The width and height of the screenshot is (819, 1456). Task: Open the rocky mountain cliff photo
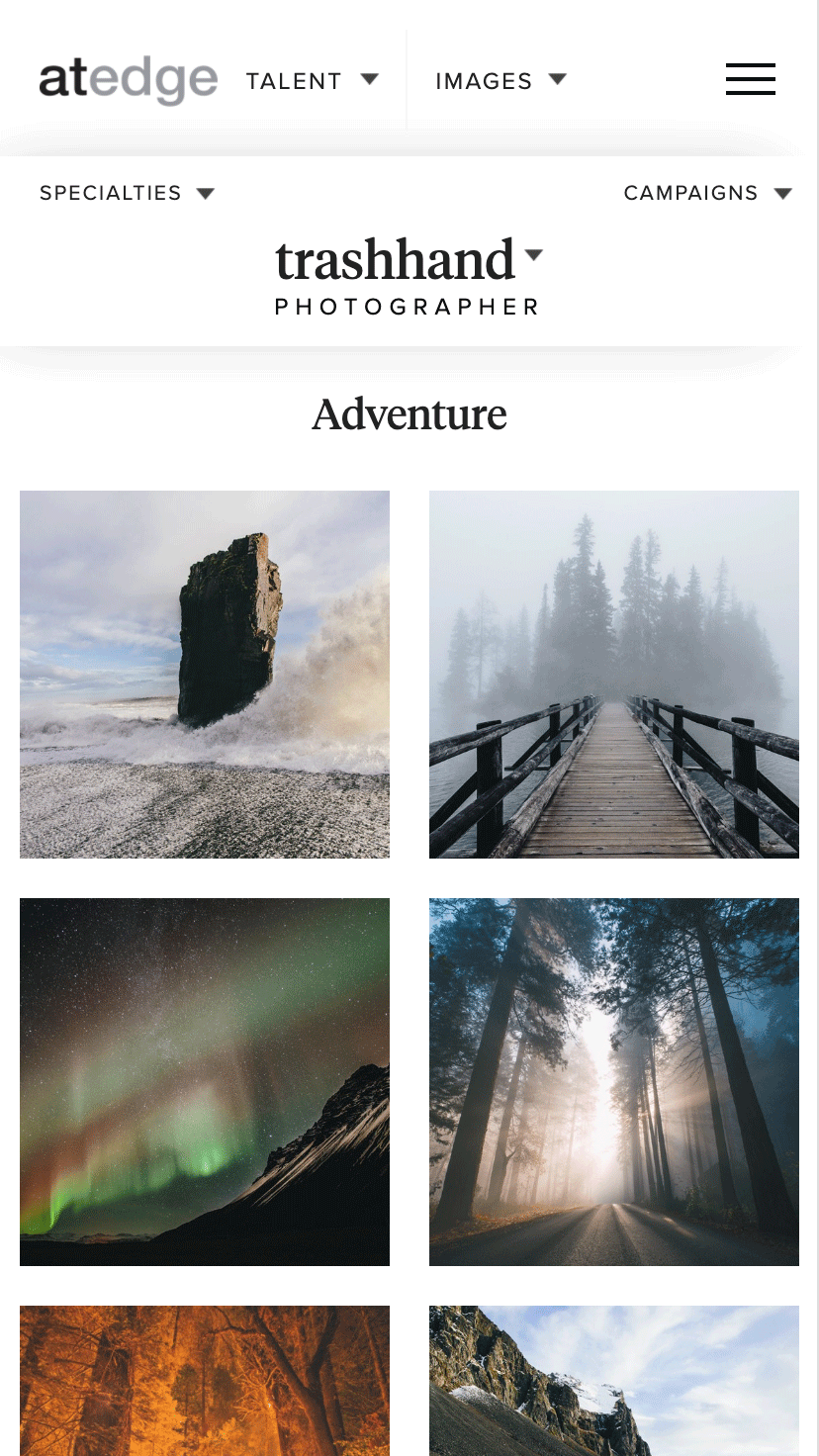pos(613,1380)
